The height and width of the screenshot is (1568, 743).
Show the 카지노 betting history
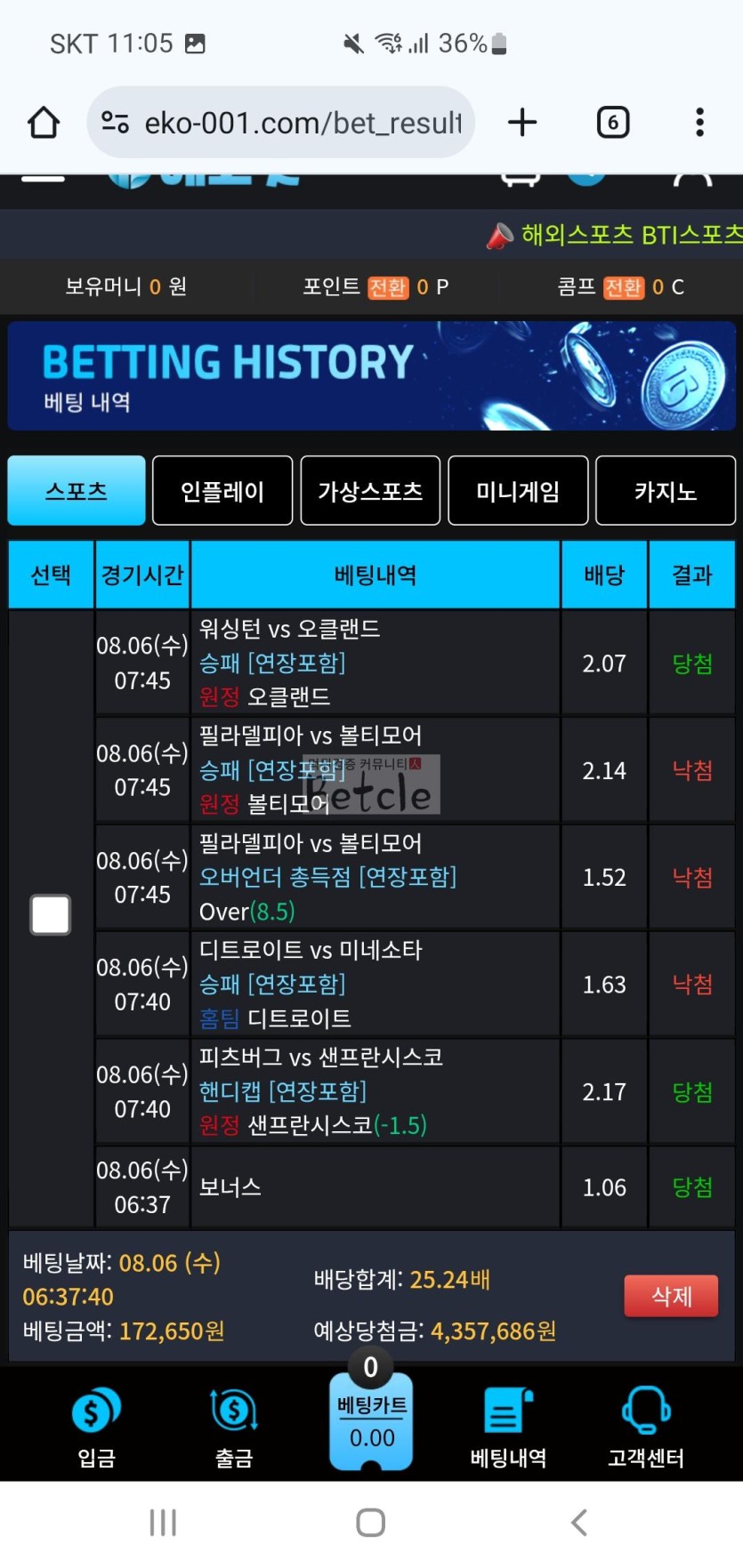tap(665, 491)
